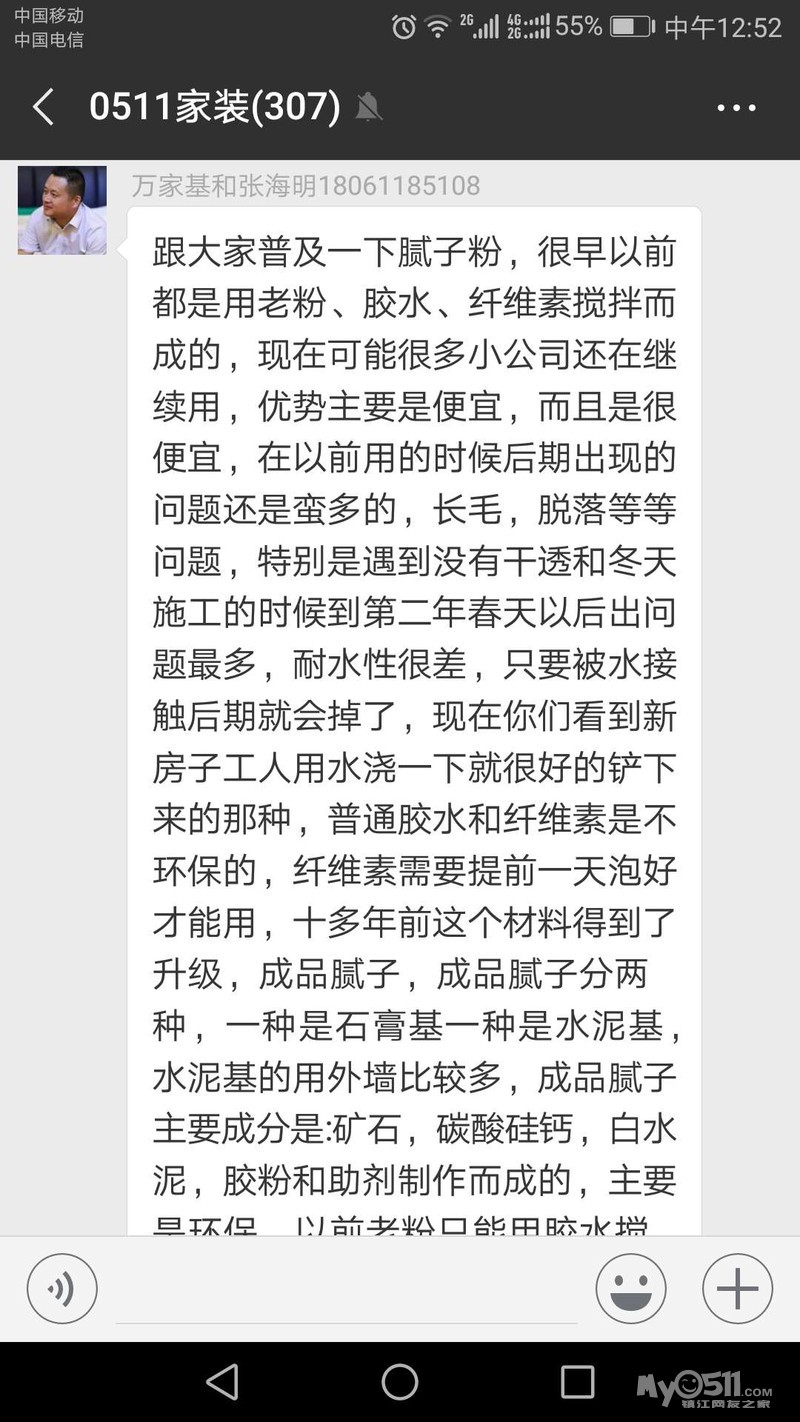The height and width of the screenshot is (1422, 800).
Task: Open the profile avatar of 万家基和张海明
Action: click(x=62, y=210)
